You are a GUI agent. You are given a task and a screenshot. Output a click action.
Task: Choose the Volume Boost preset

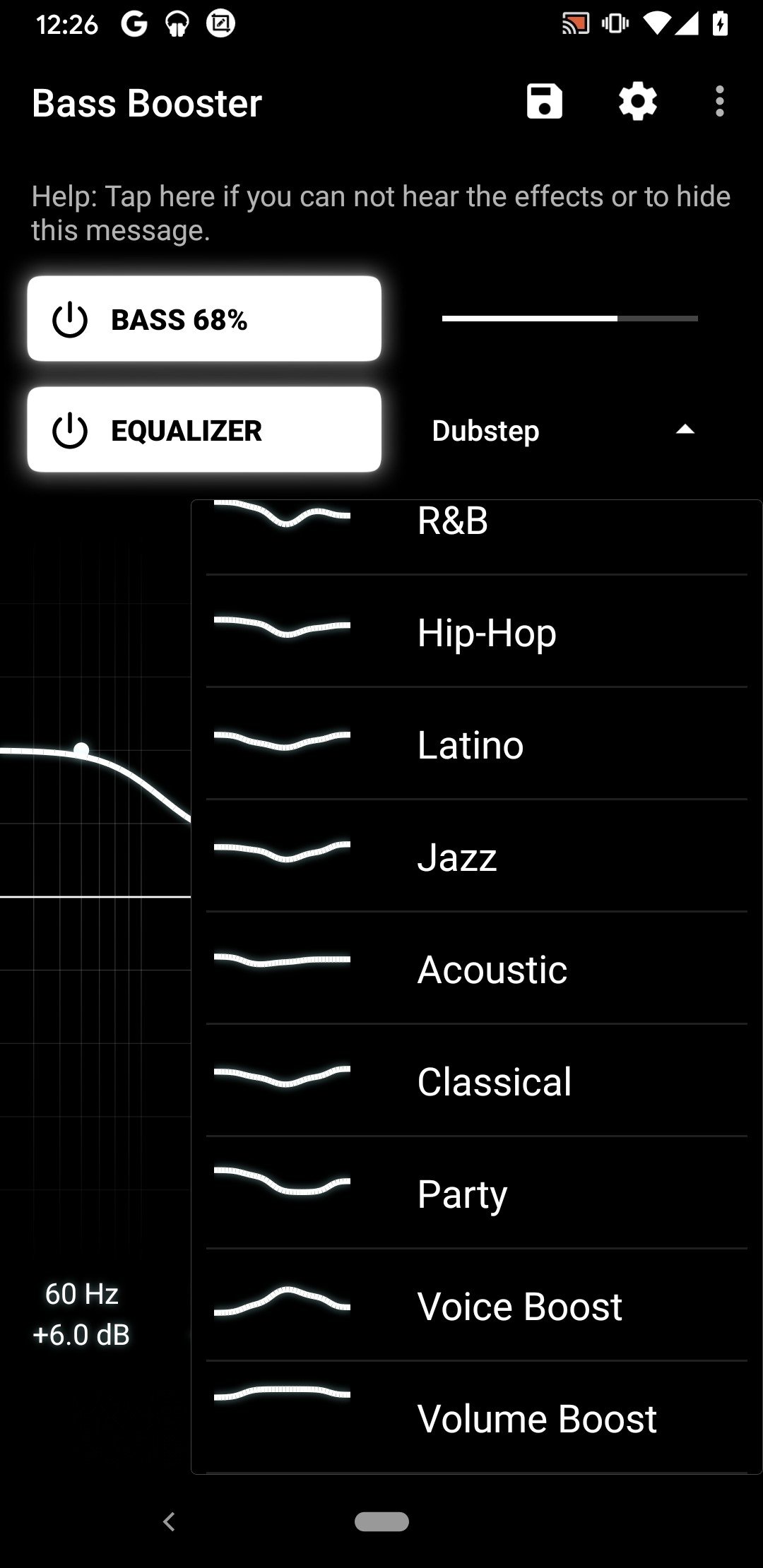[476, 1418]
